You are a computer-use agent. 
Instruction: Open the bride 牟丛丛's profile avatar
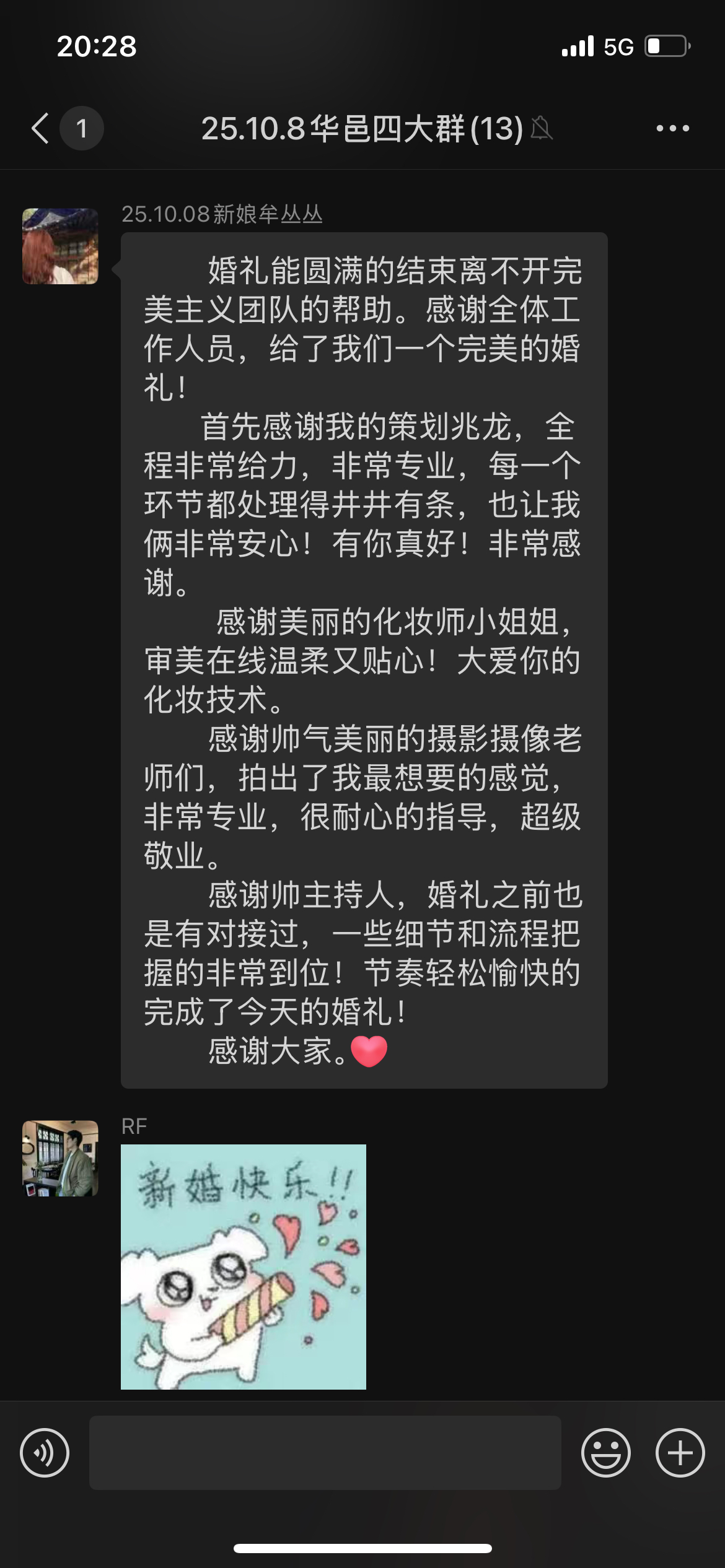click(x=60, y=246)
